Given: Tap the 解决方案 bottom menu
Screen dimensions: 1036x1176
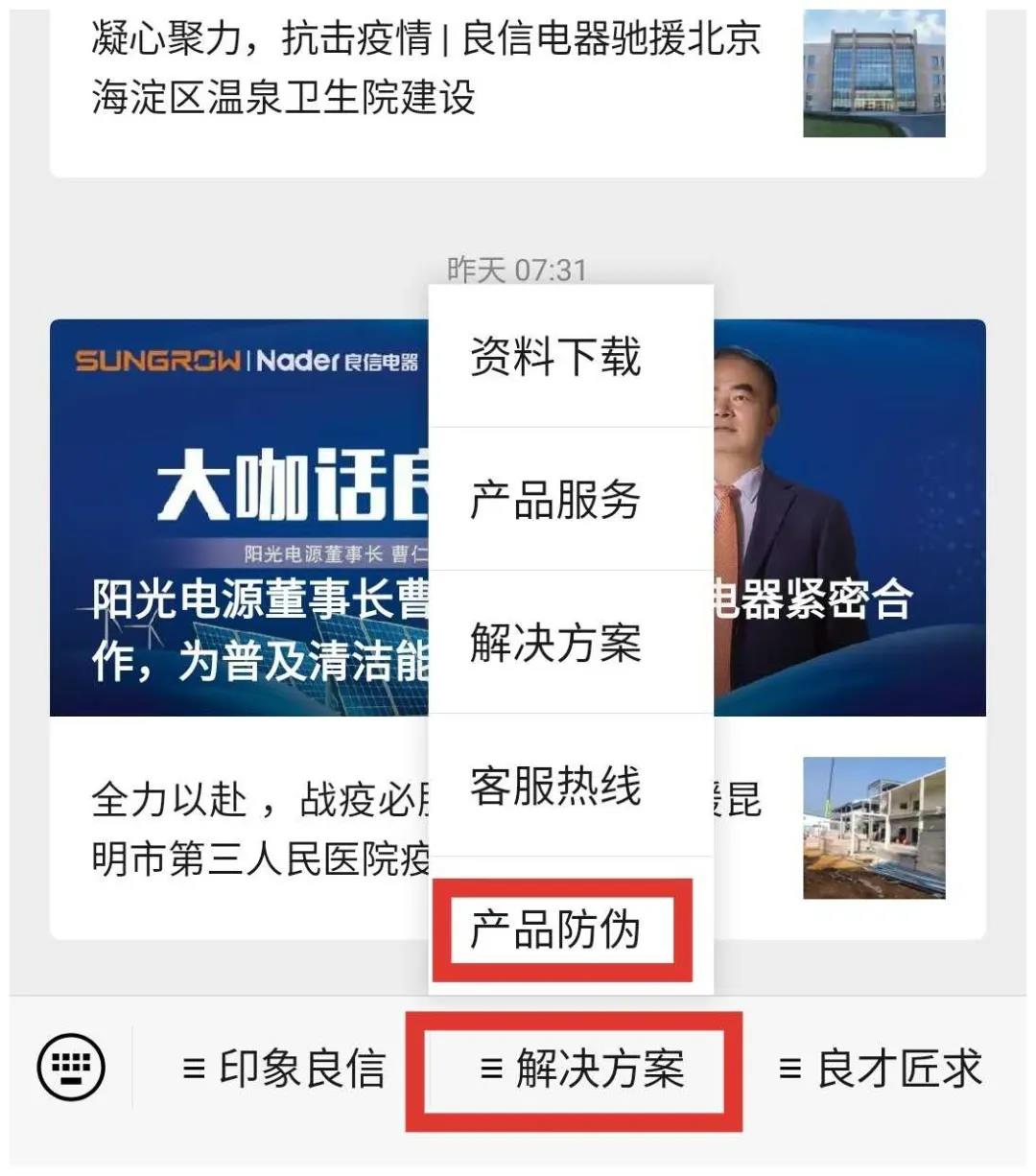Looking at the screenshot, I should (582, 1069).
